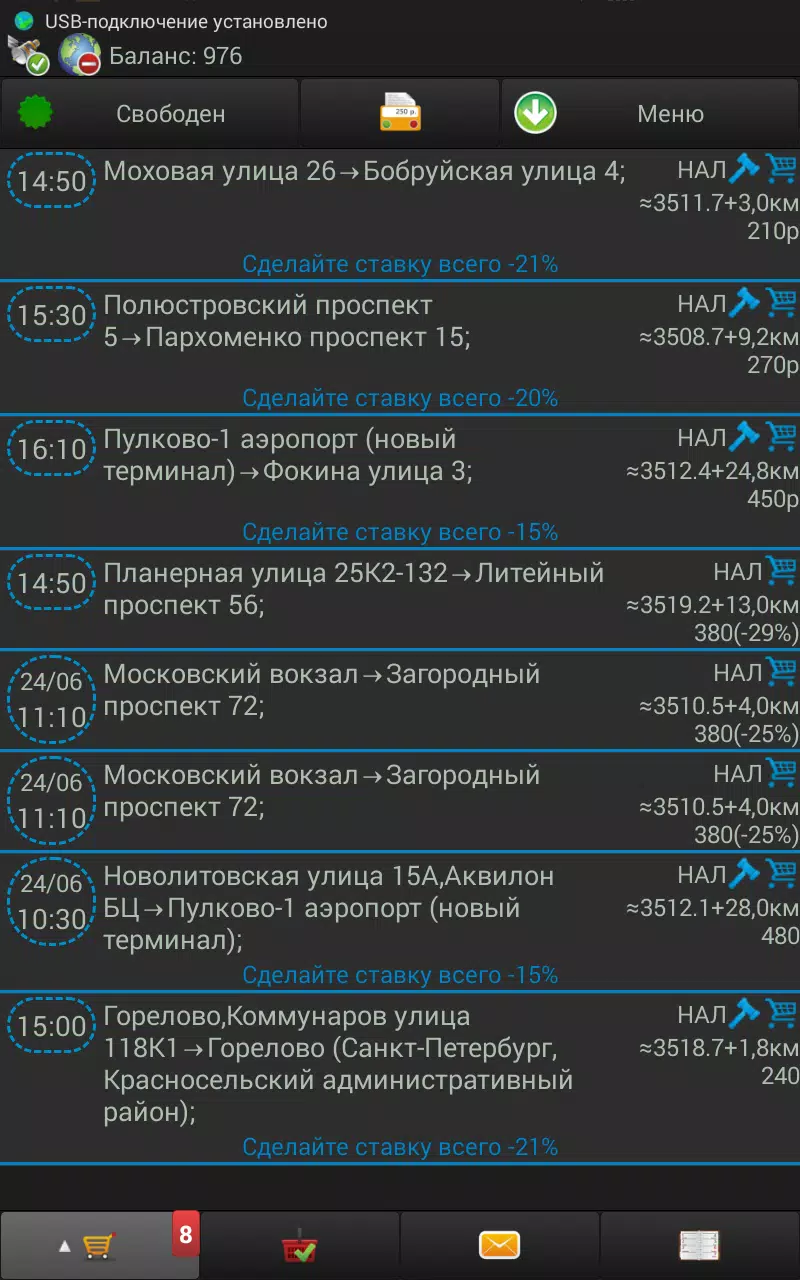Tap the hammer icon on Новолитовская улица order
This screenshot has height=1280, width=800.
(x=744, y=873)
